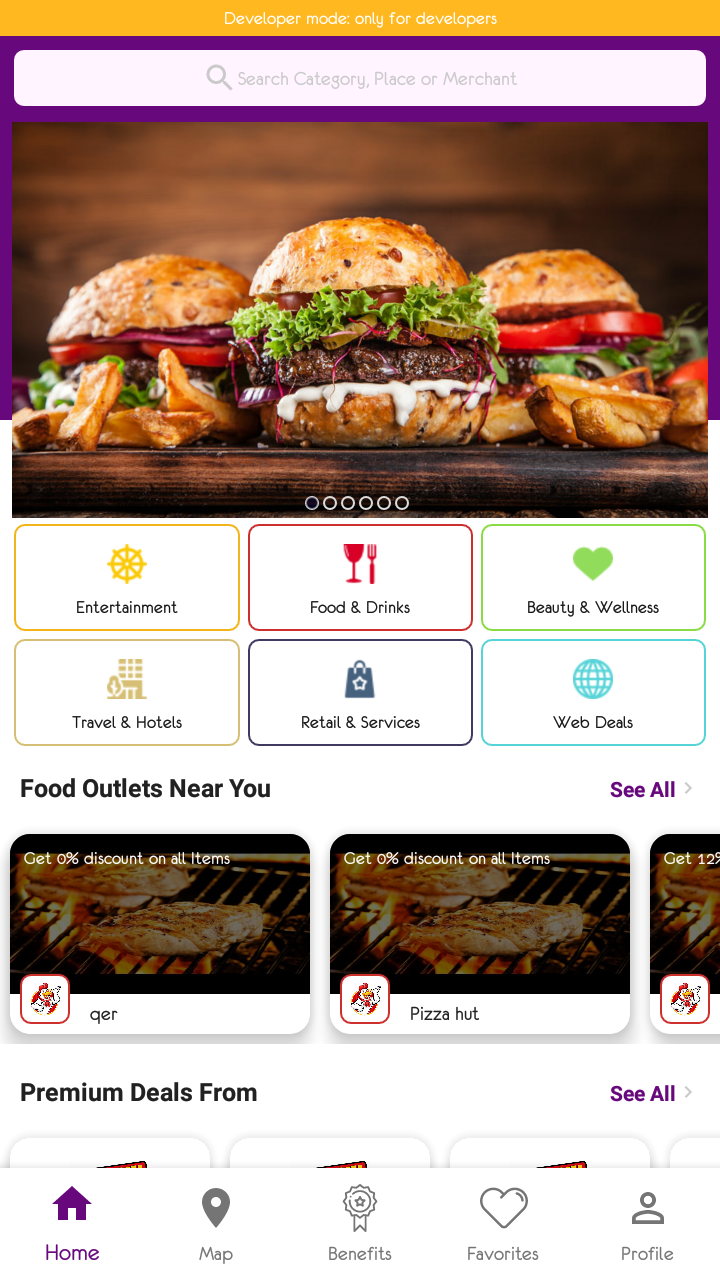Open Beauty & Wellness category
Screen dimensions: 720x1280
pos(593,578)
